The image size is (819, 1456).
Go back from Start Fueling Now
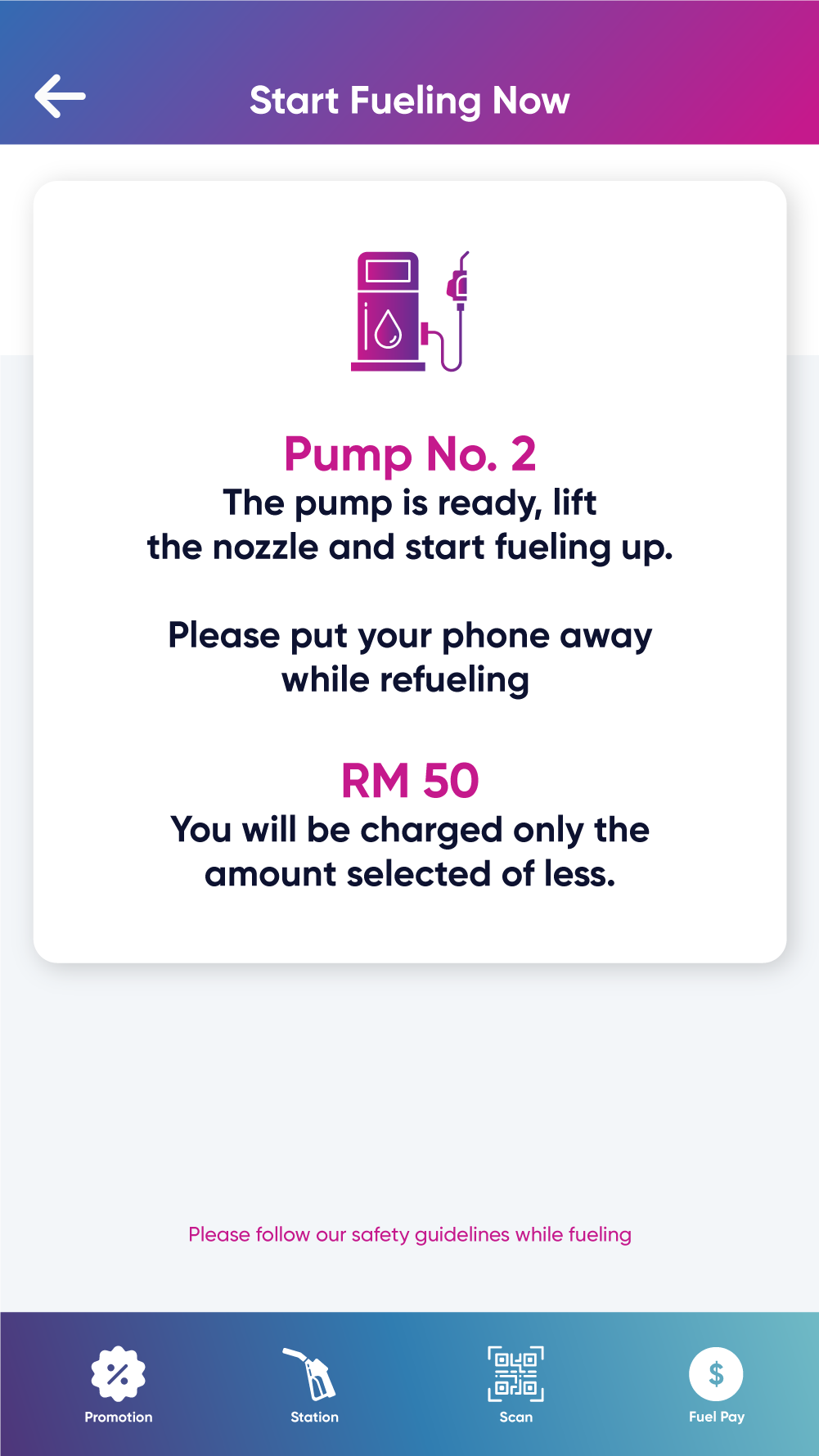pyautogui.click(x=60, y=97)
